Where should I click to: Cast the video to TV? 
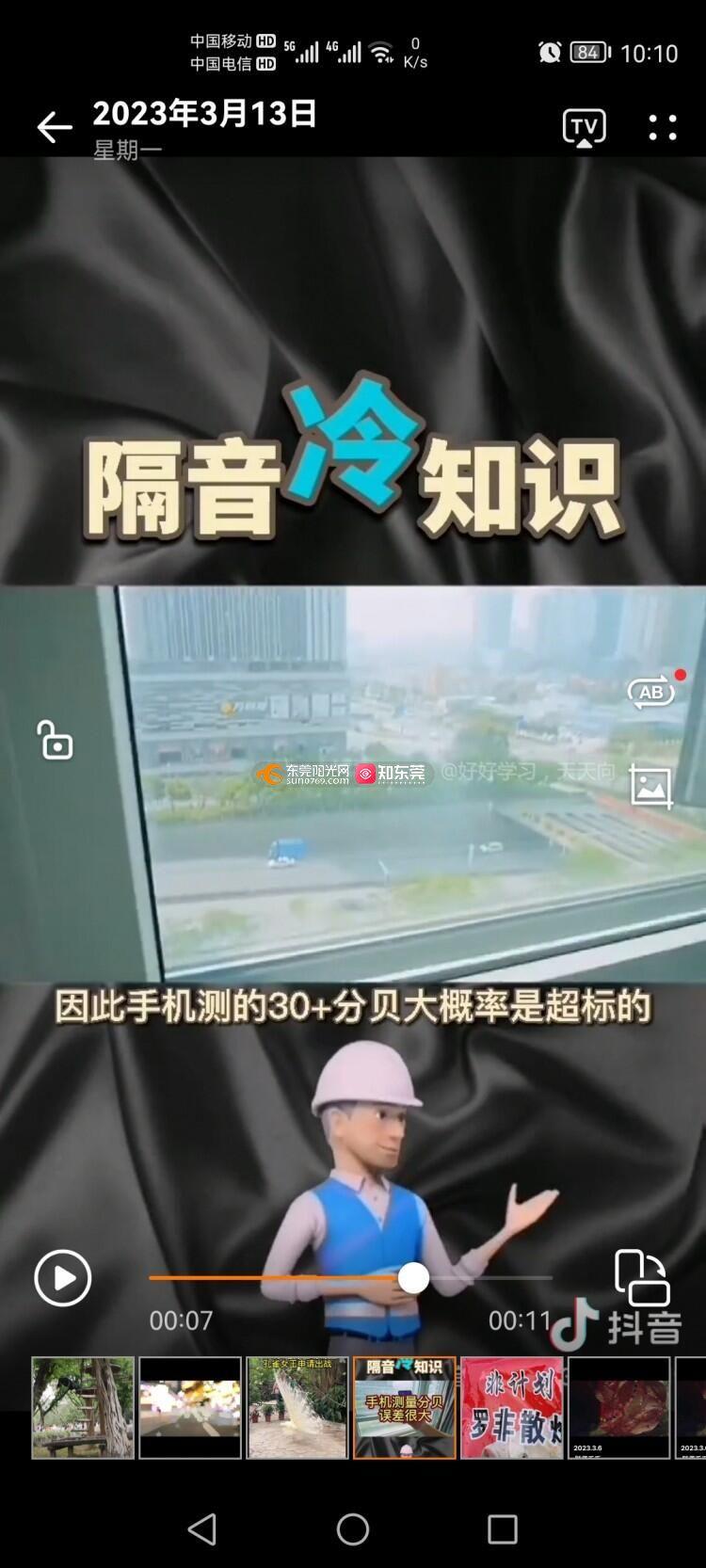[x=584, y=128]
